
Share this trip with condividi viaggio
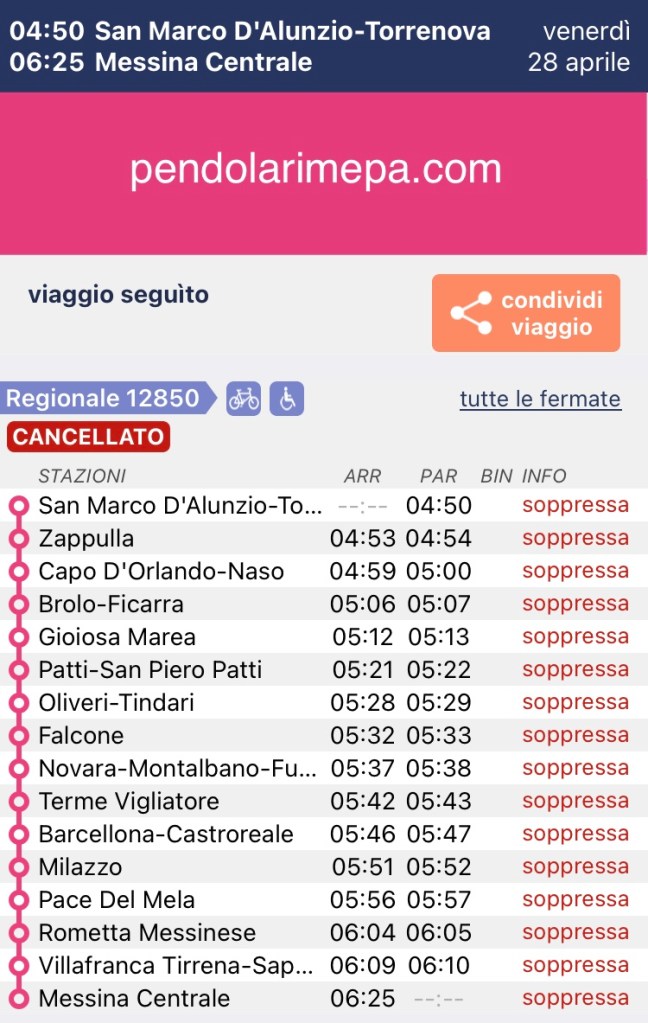pos(526,313)
